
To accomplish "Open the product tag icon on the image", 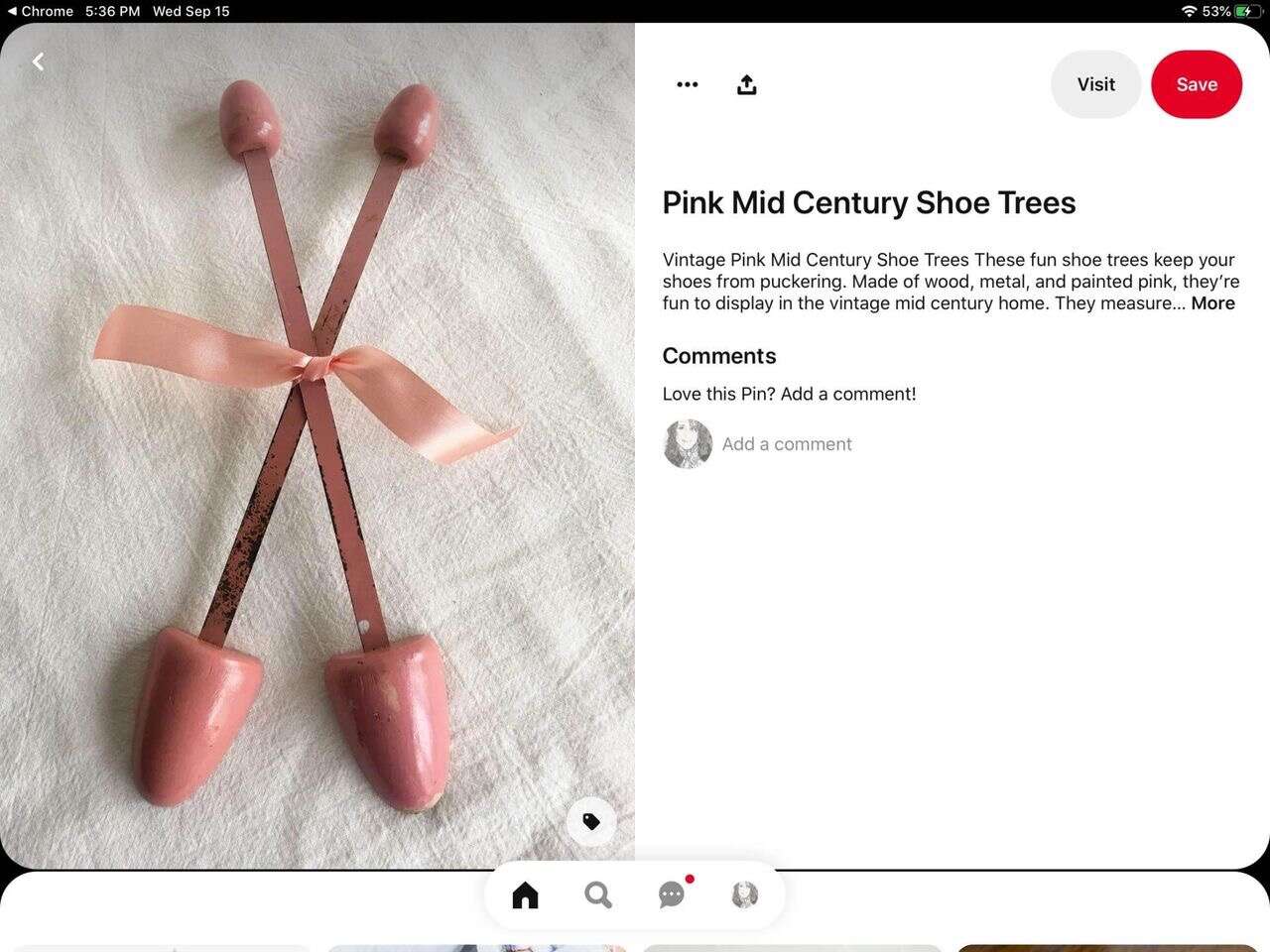I will tap(591, 821).
